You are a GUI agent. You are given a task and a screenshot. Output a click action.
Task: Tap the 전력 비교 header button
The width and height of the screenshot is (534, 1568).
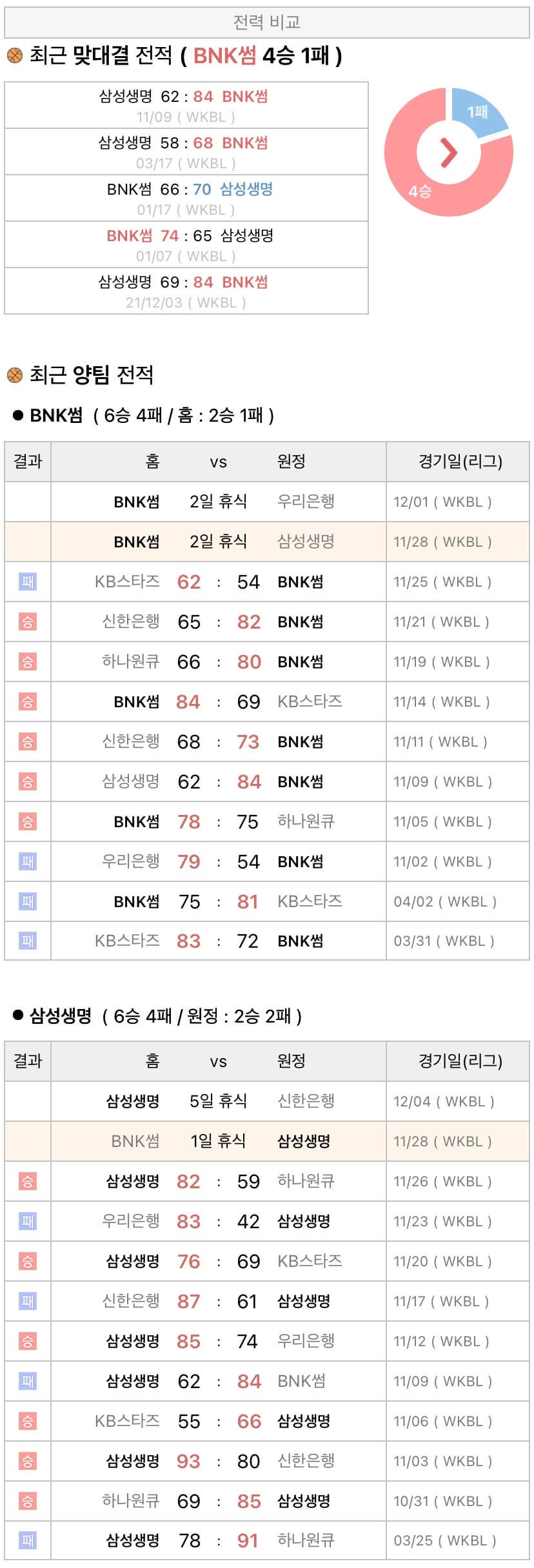point(266,23)
